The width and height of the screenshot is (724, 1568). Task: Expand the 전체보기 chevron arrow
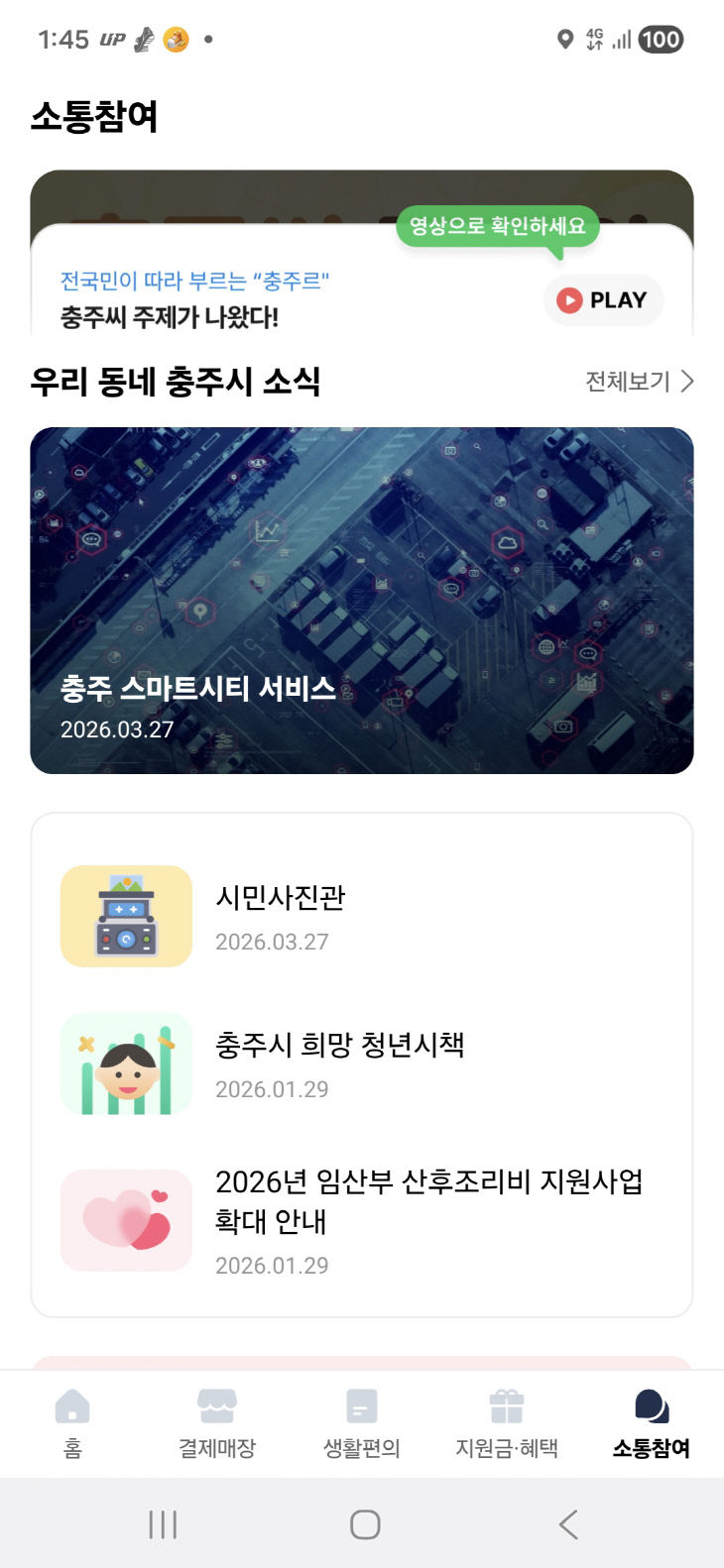click(688, 382)
